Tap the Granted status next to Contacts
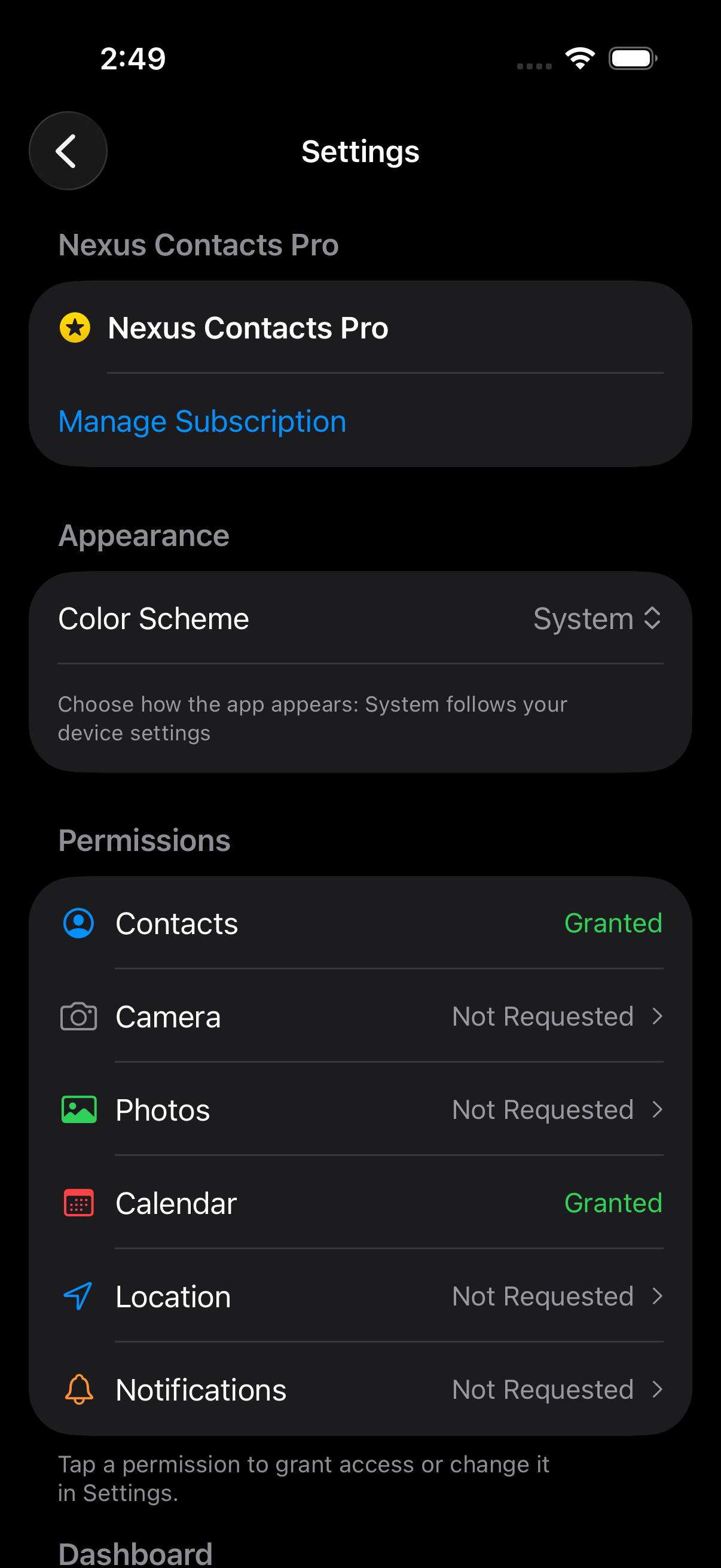This screenshot has height=1568, width=721. (x=613, y=923)
